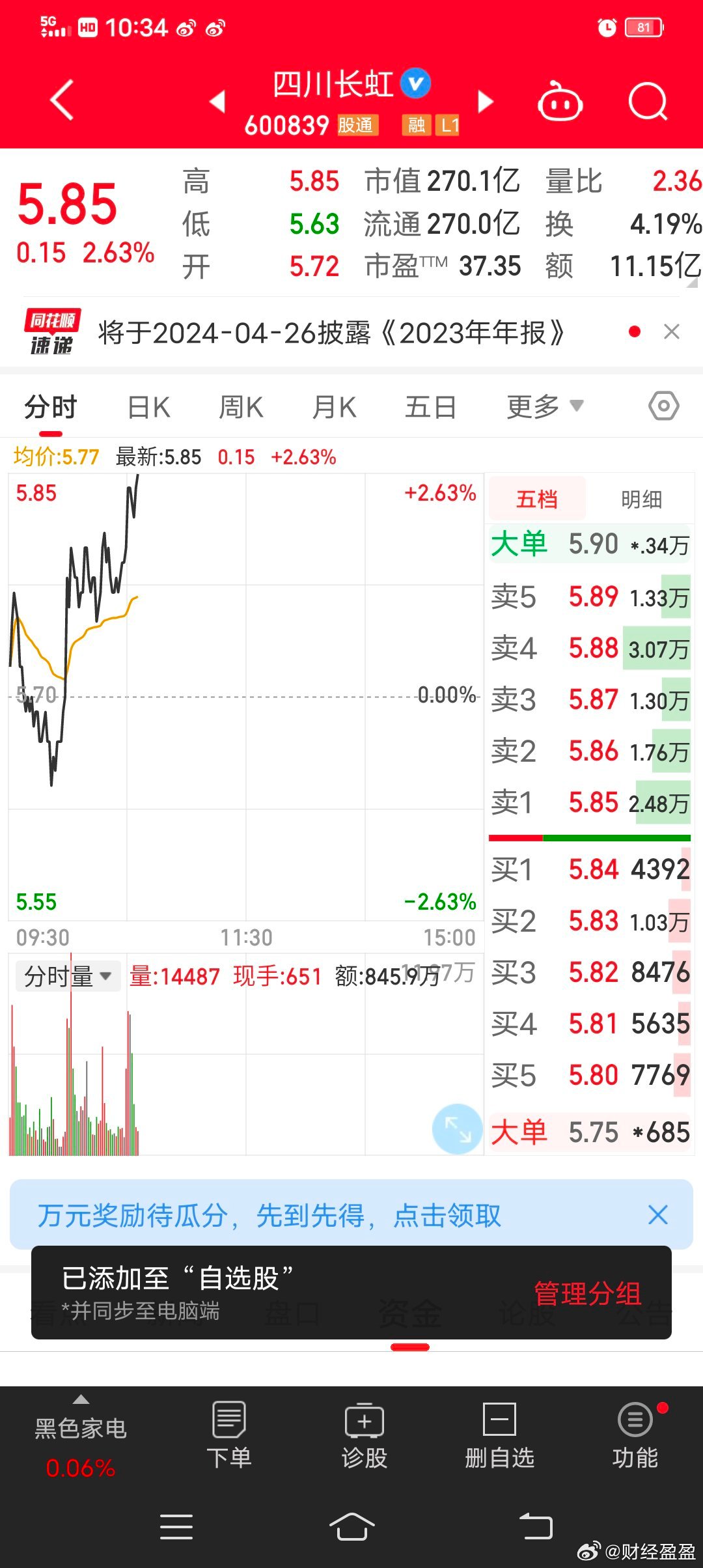The image size is (703, 1568).
Task: Expand chart to full screen
Action: coord(457,1128)
